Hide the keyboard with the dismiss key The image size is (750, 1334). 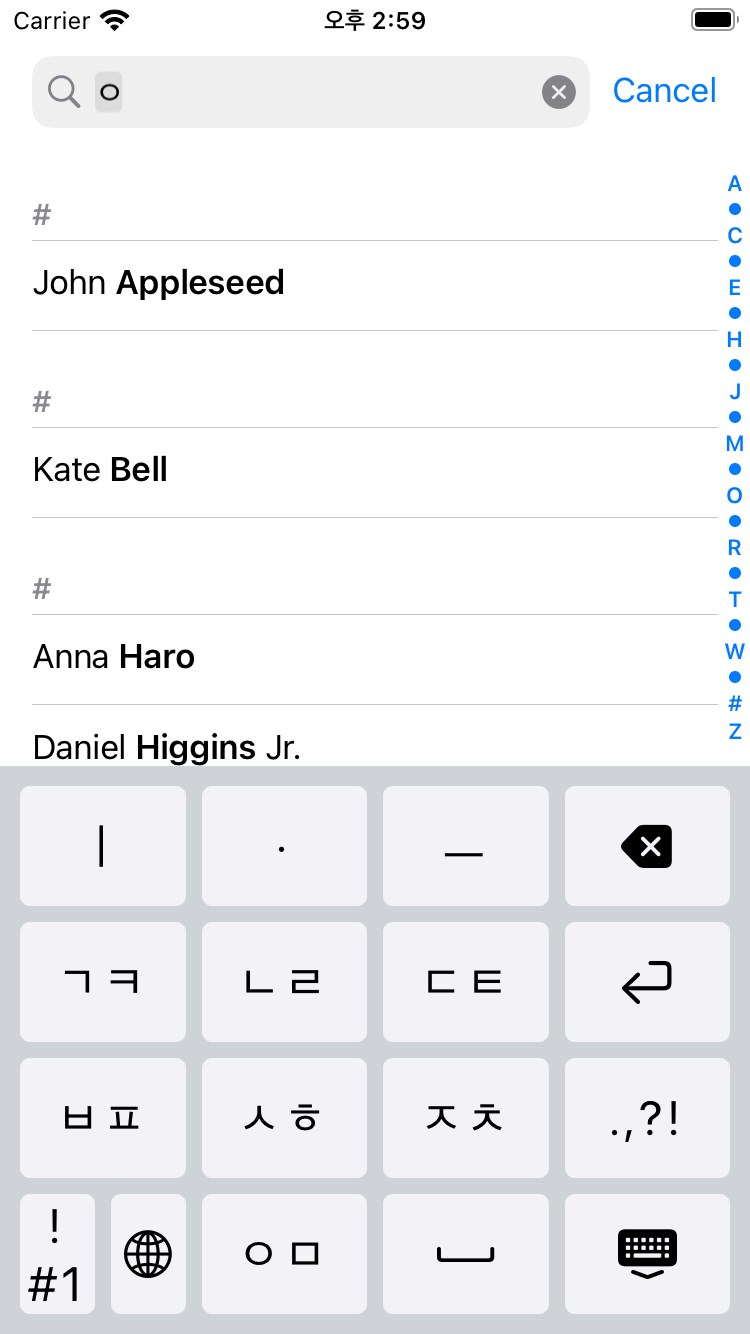[647, 1254]
